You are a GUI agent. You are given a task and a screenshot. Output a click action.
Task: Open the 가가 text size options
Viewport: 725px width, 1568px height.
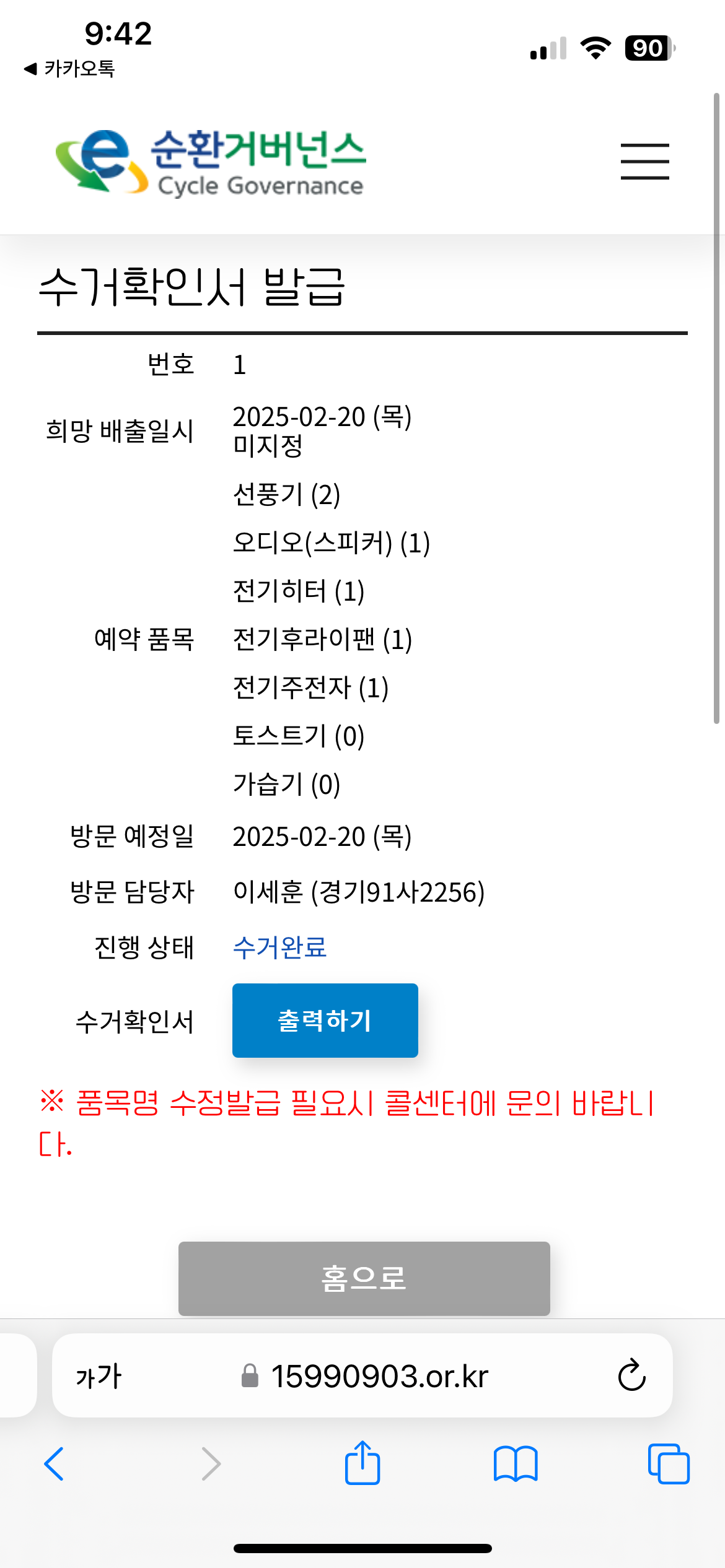tap(99, 1376)
